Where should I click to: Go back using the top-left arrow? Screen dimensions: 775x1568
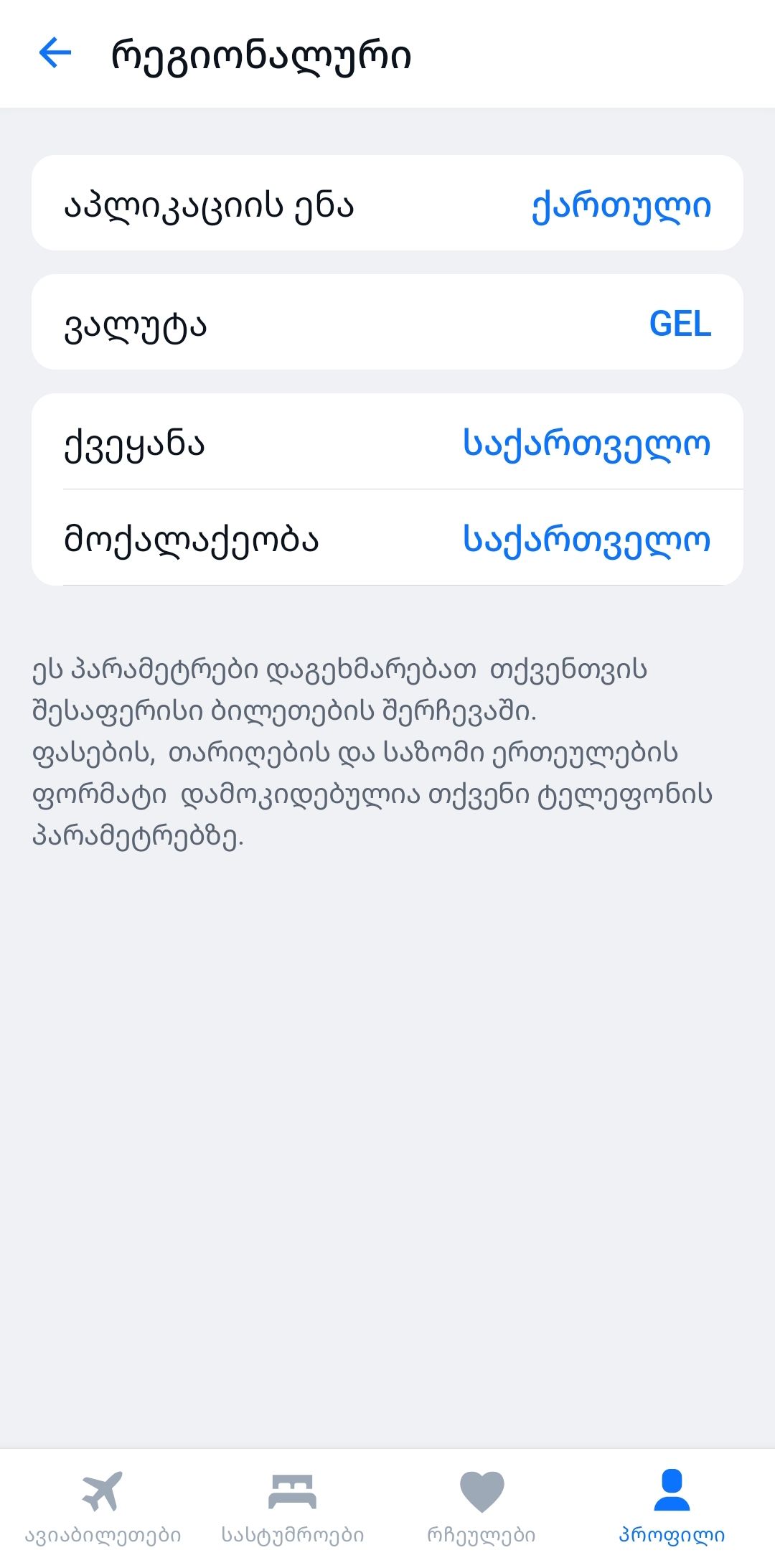[x=55, y=53]
